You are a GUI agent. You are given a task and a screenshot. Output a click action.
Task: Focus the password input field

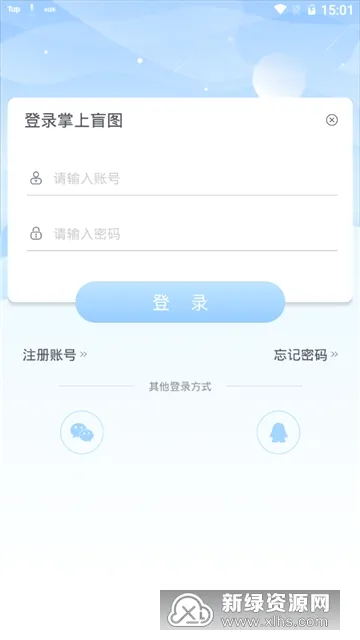point(182,234)
